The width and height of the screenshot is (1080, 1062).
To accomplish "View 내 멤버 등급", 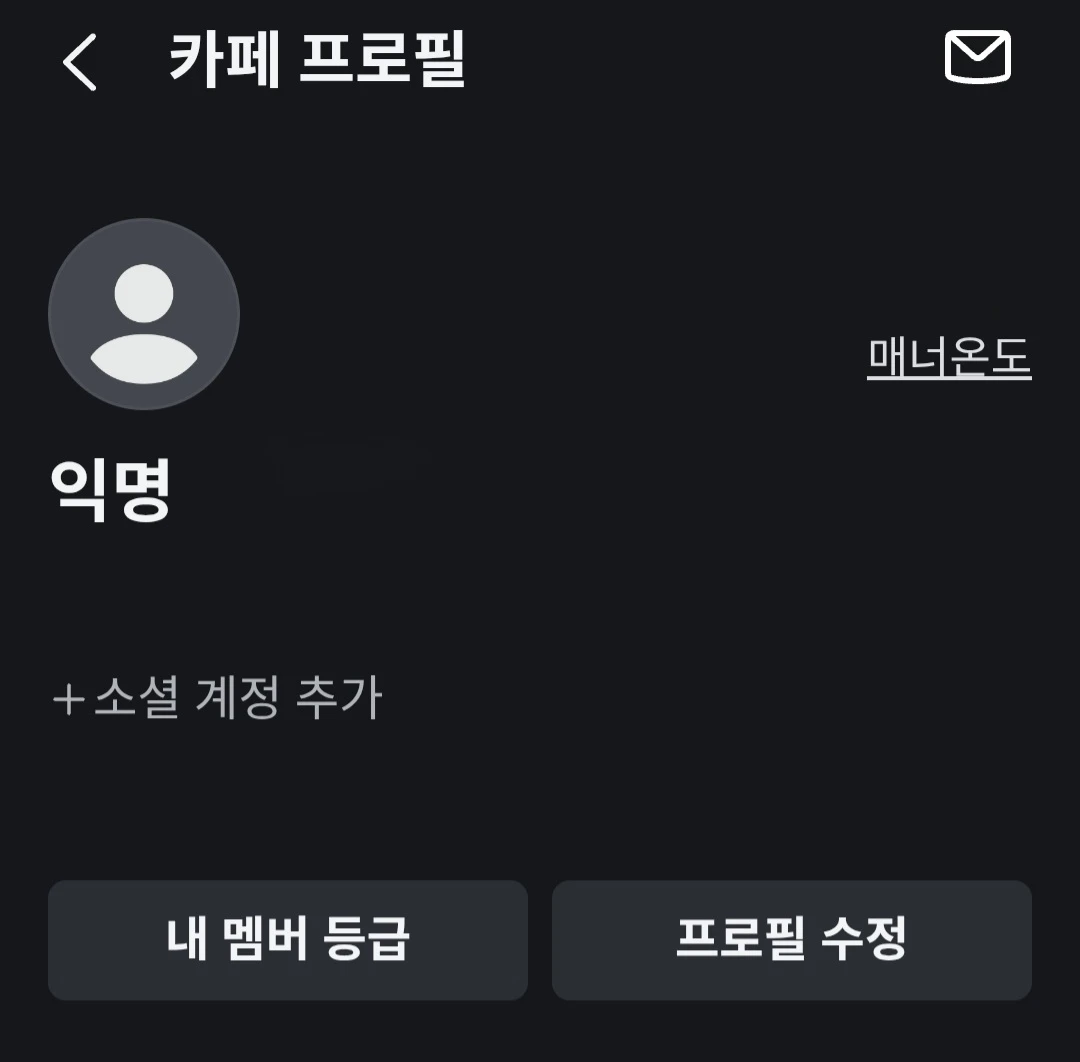I will (288, 940).
